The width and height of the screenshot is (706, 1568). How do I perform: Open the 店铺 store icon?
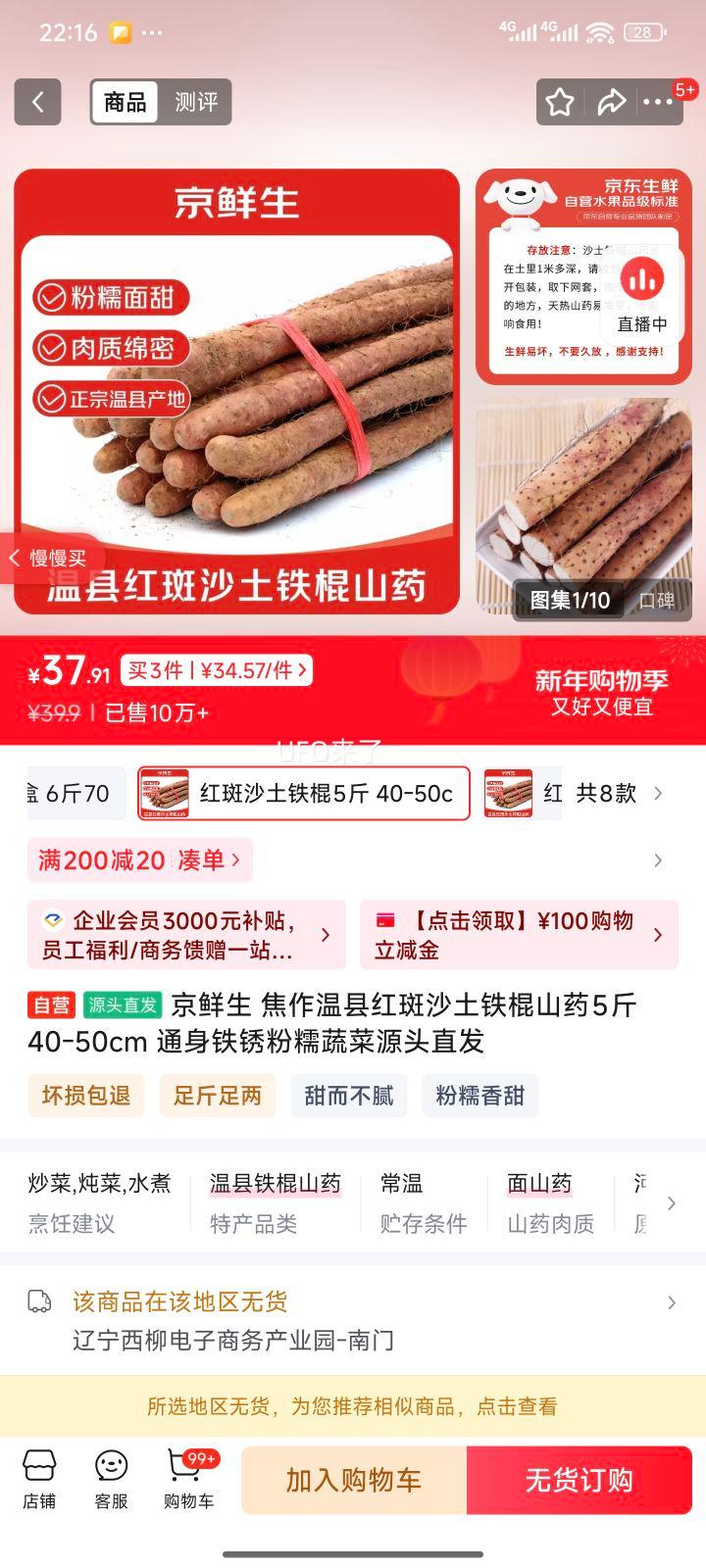coord(39,1478)
